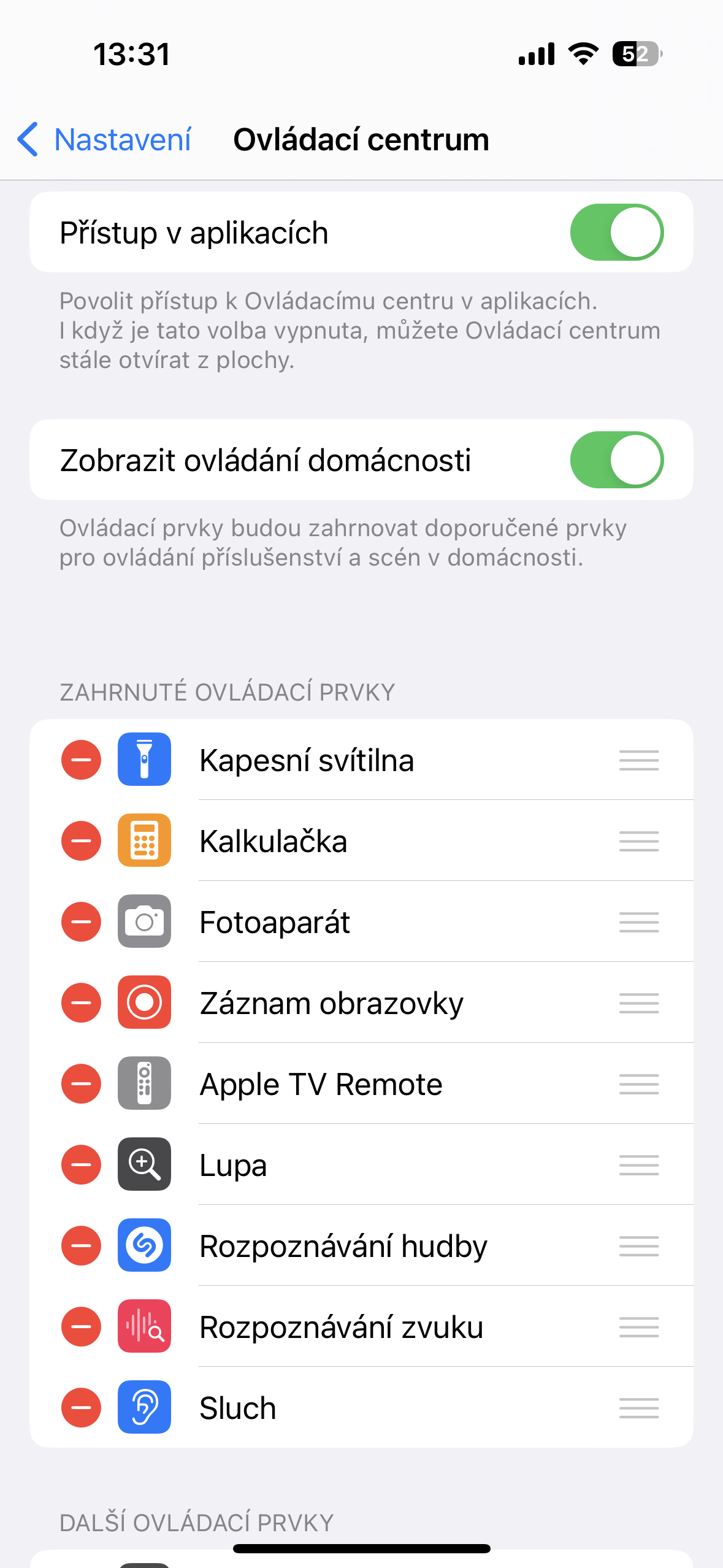The height and width of the screenshot is (1568, 723).
Task: Tap the Záznam obrazovky screen recording icon
Action: tap(144, 1003)
